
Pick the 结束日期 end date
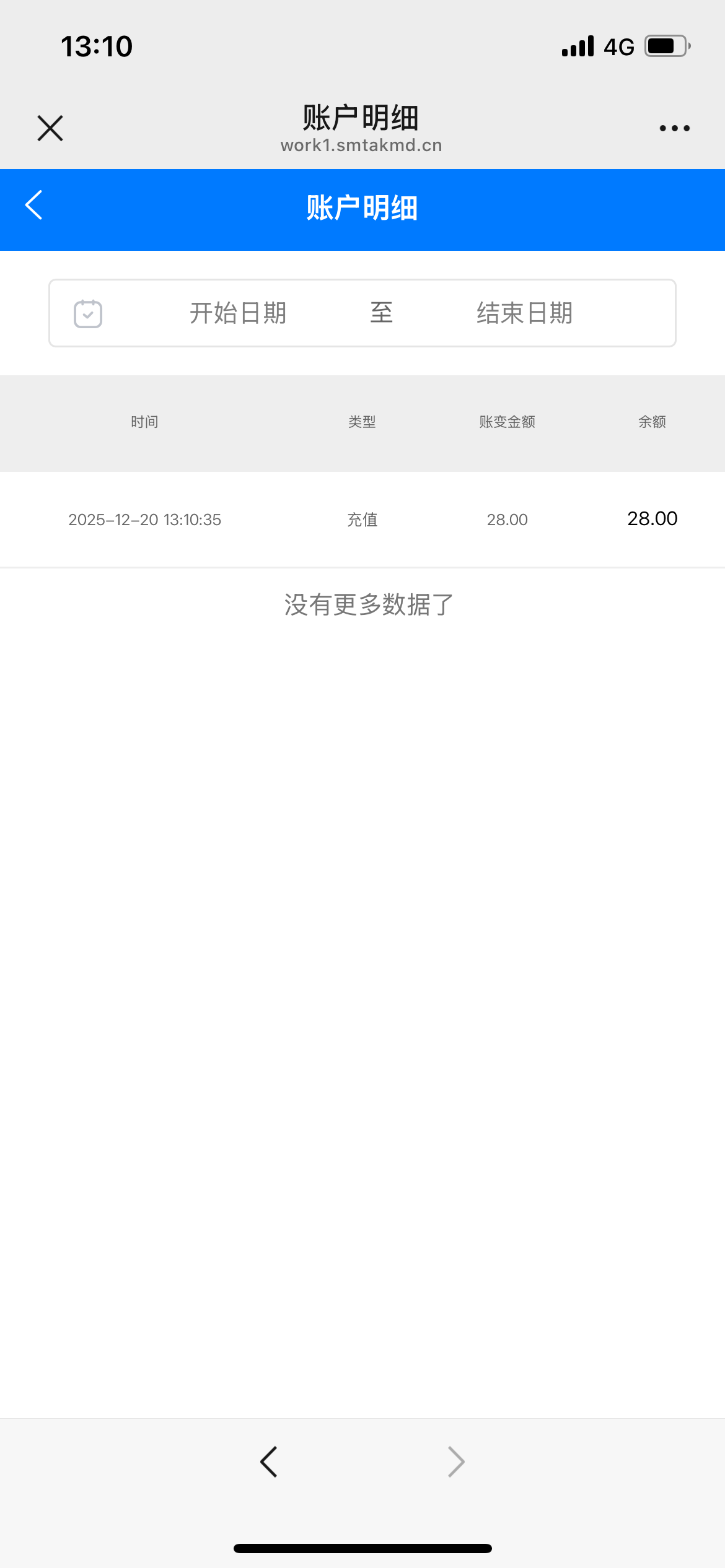pyautogui.click(x=524, y=313)
